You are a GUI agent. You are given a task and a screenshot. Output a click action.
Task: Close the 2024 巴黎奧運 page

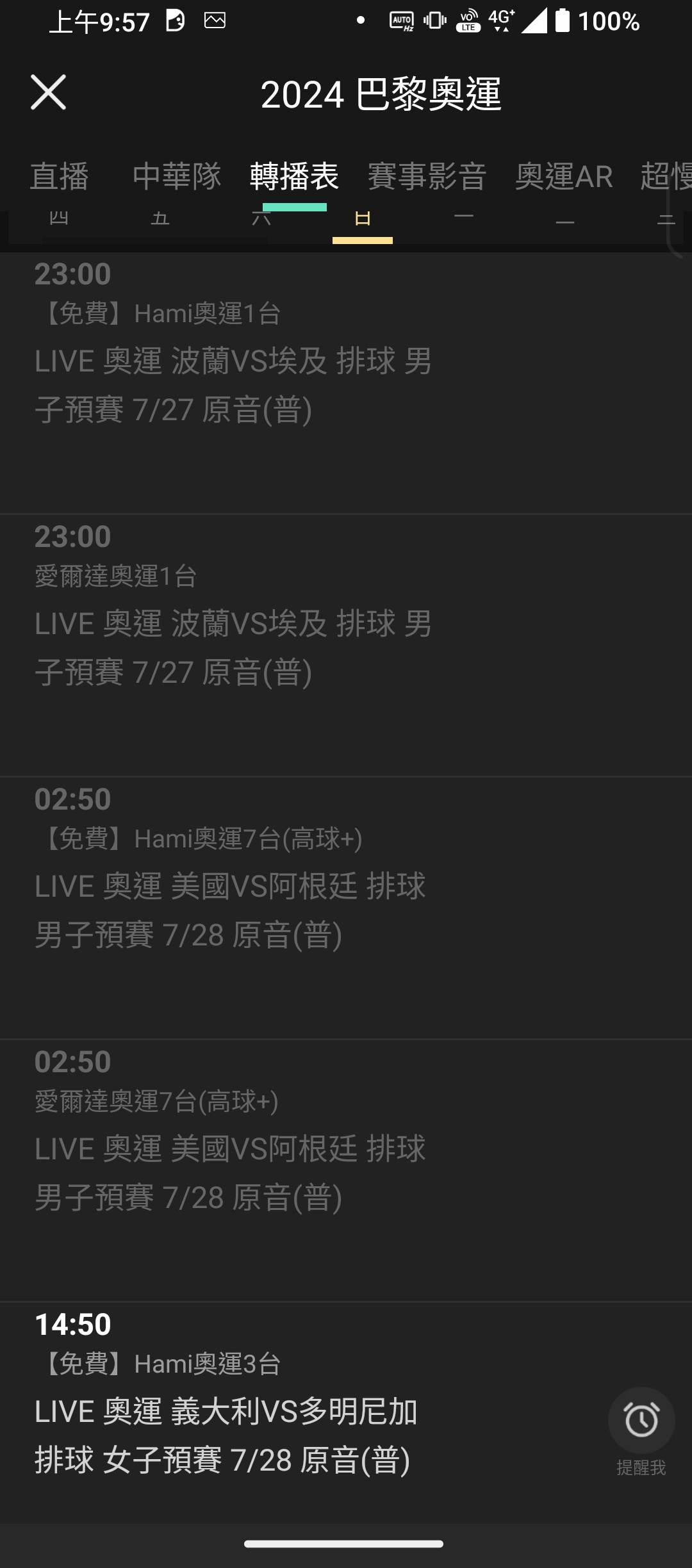49,92
